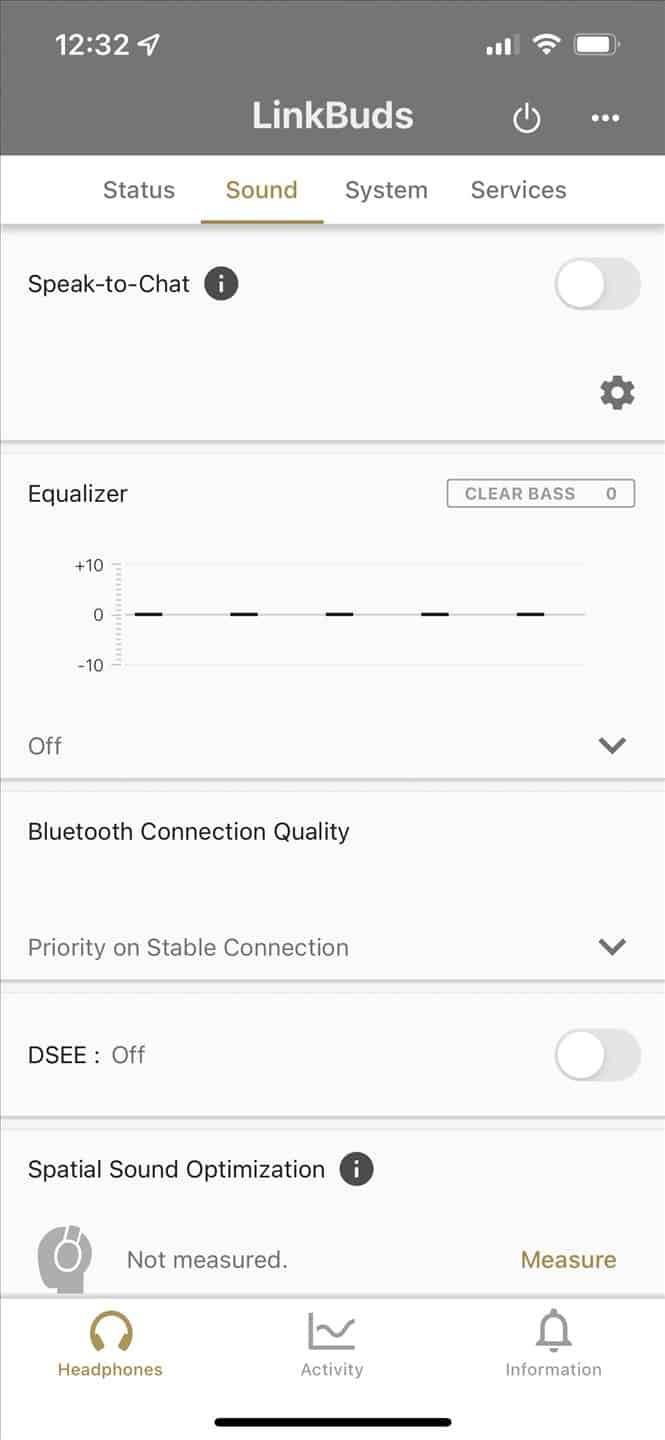Go to the System tab
Image resolution: width=665 pixels, height=1440 pixels.
click(x=386, y=190)
